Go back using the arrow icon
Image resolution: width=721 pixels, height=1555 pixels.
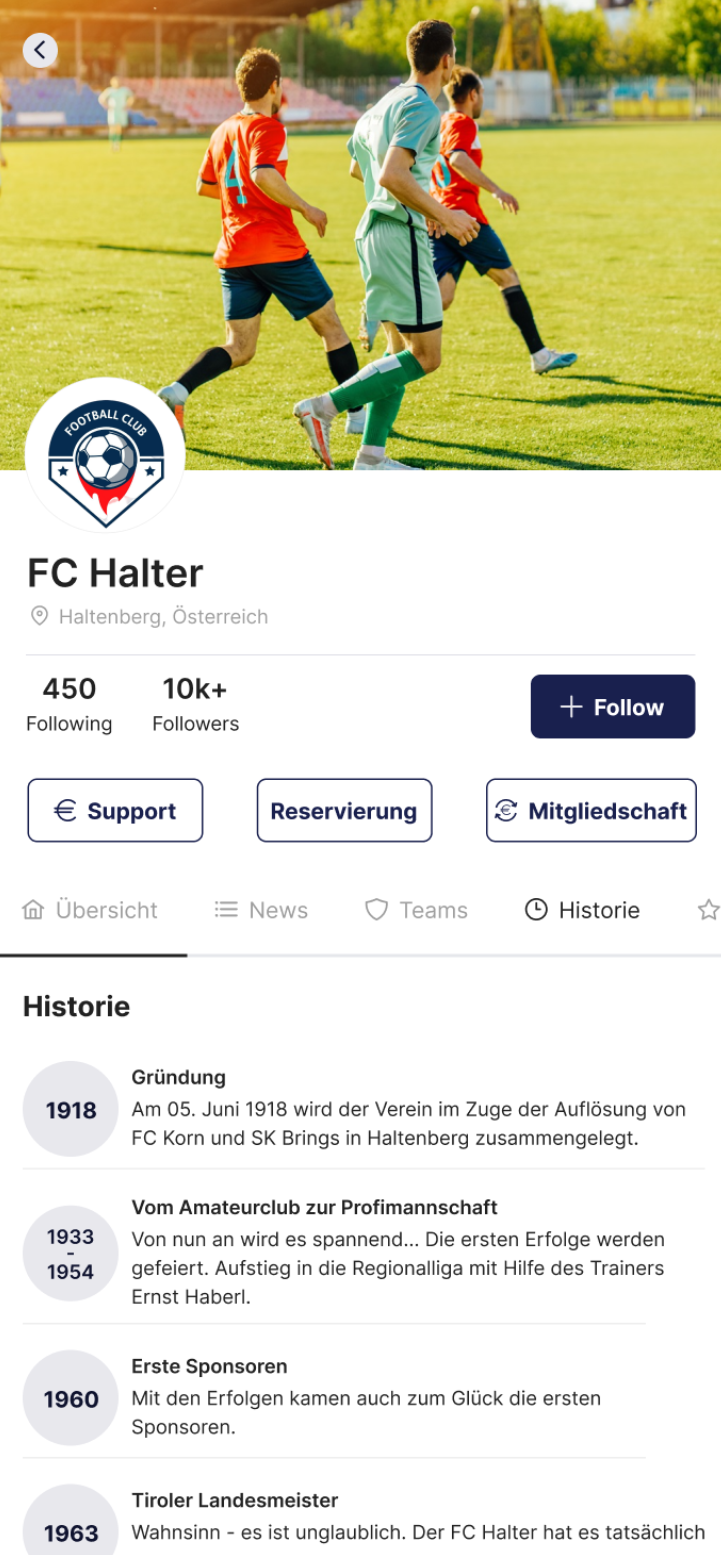point(40,50)
